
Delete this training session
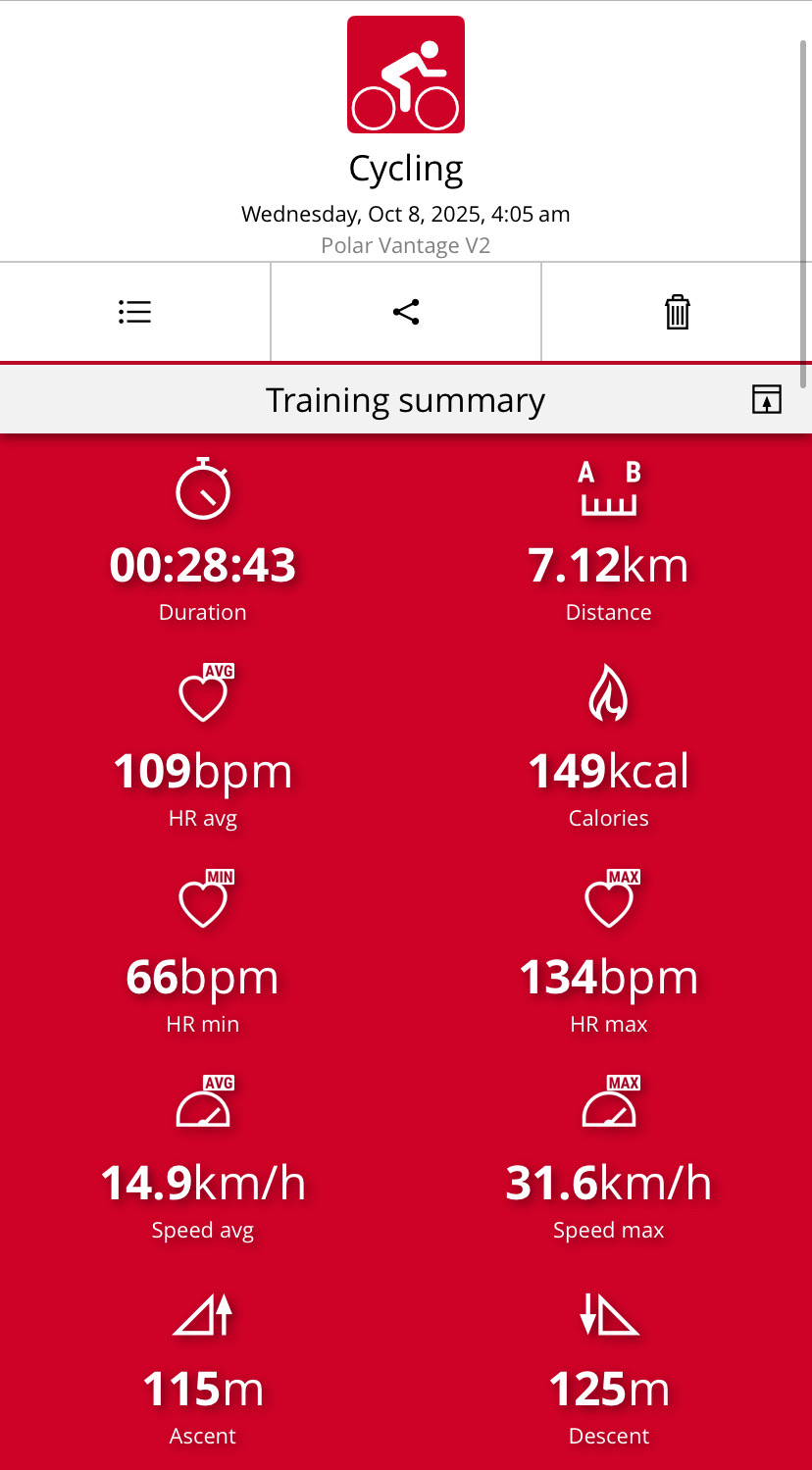pos(677,312)
